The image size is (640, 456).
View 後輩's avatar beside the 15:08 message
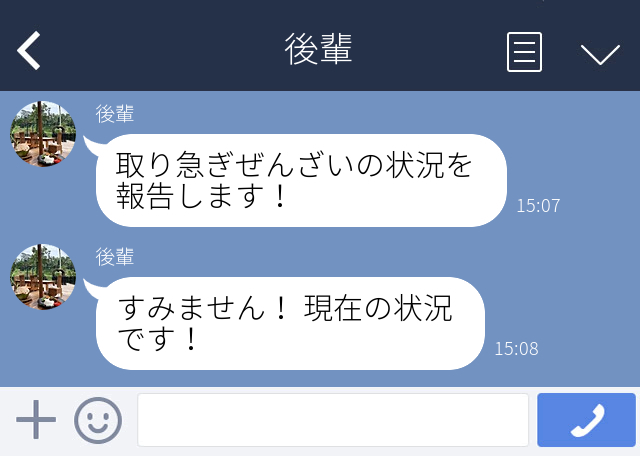point(43,276)
